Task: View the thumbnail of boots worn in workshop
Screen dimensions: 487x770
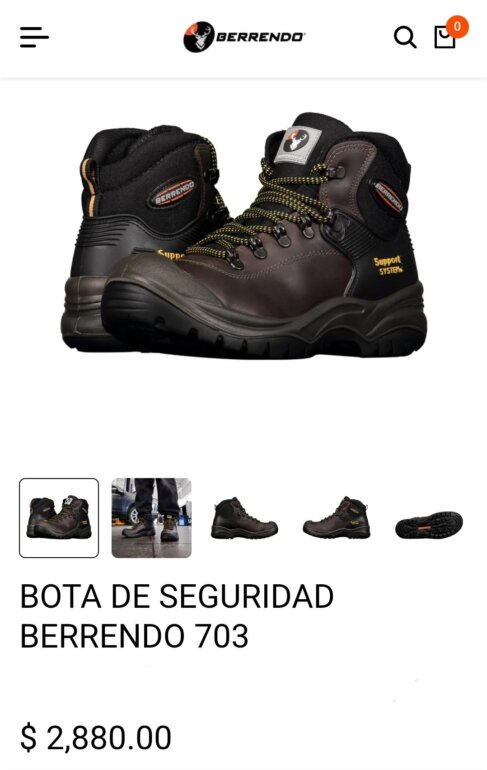Action: pyautogui.click(x=151, y=518)
